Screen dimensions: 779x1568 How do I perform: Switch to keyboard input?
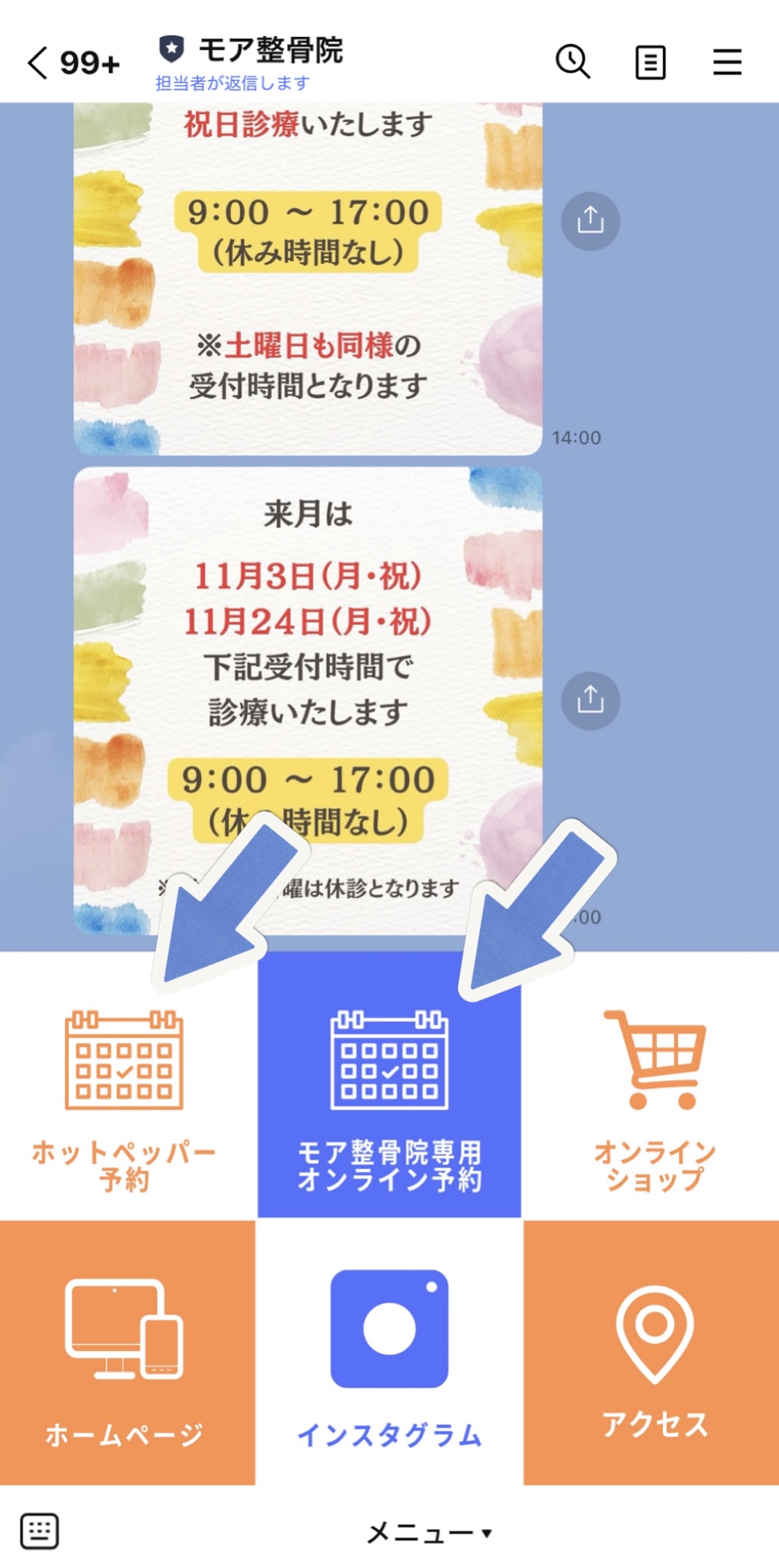[x=39, y=1531]
